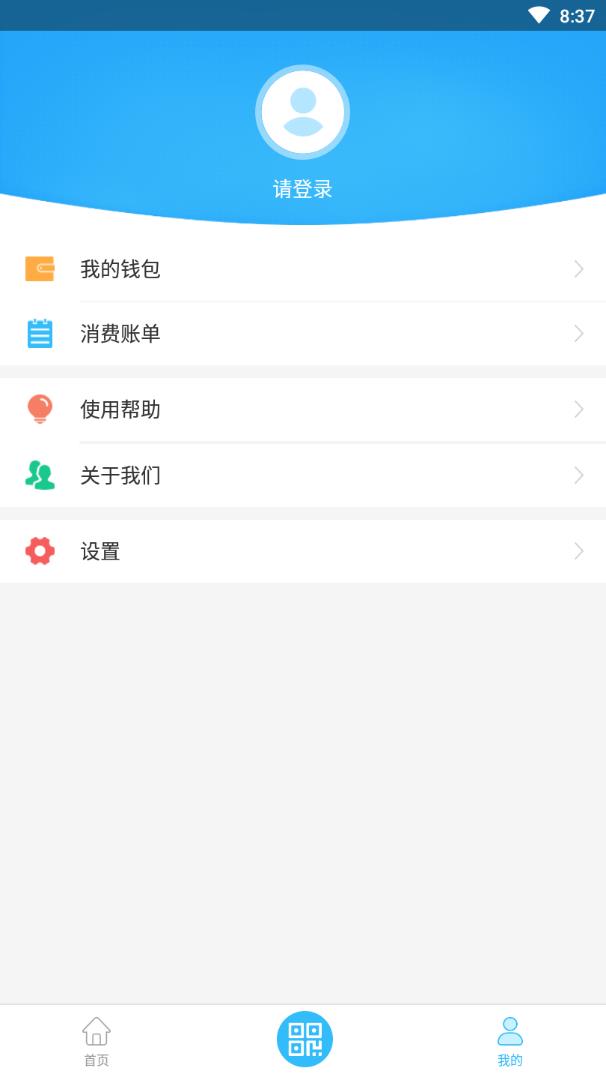This screenshot has width=606, height=1080.
Task: Open 关于我们 about page
Action: tap(303, 475)
